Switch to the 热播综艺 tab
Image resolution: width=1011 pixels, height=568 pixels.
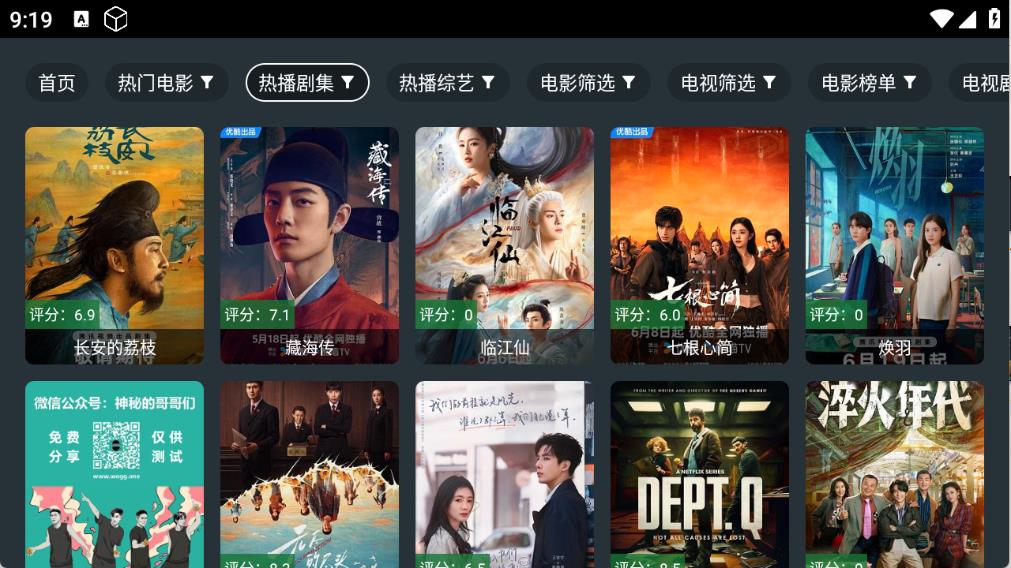(x=448, y=83)
